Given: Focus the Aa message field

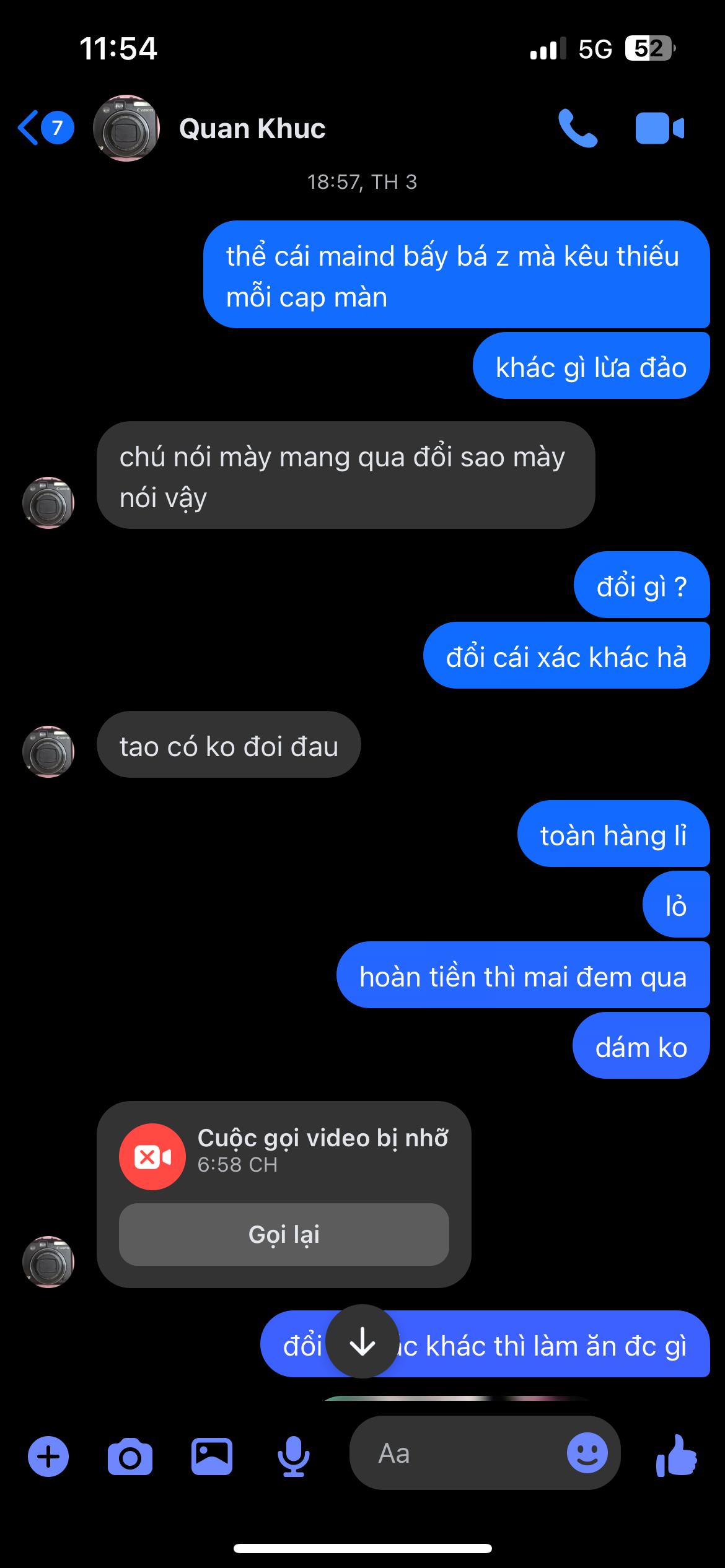Looking at the screenshot, I should coord(459,1453).
